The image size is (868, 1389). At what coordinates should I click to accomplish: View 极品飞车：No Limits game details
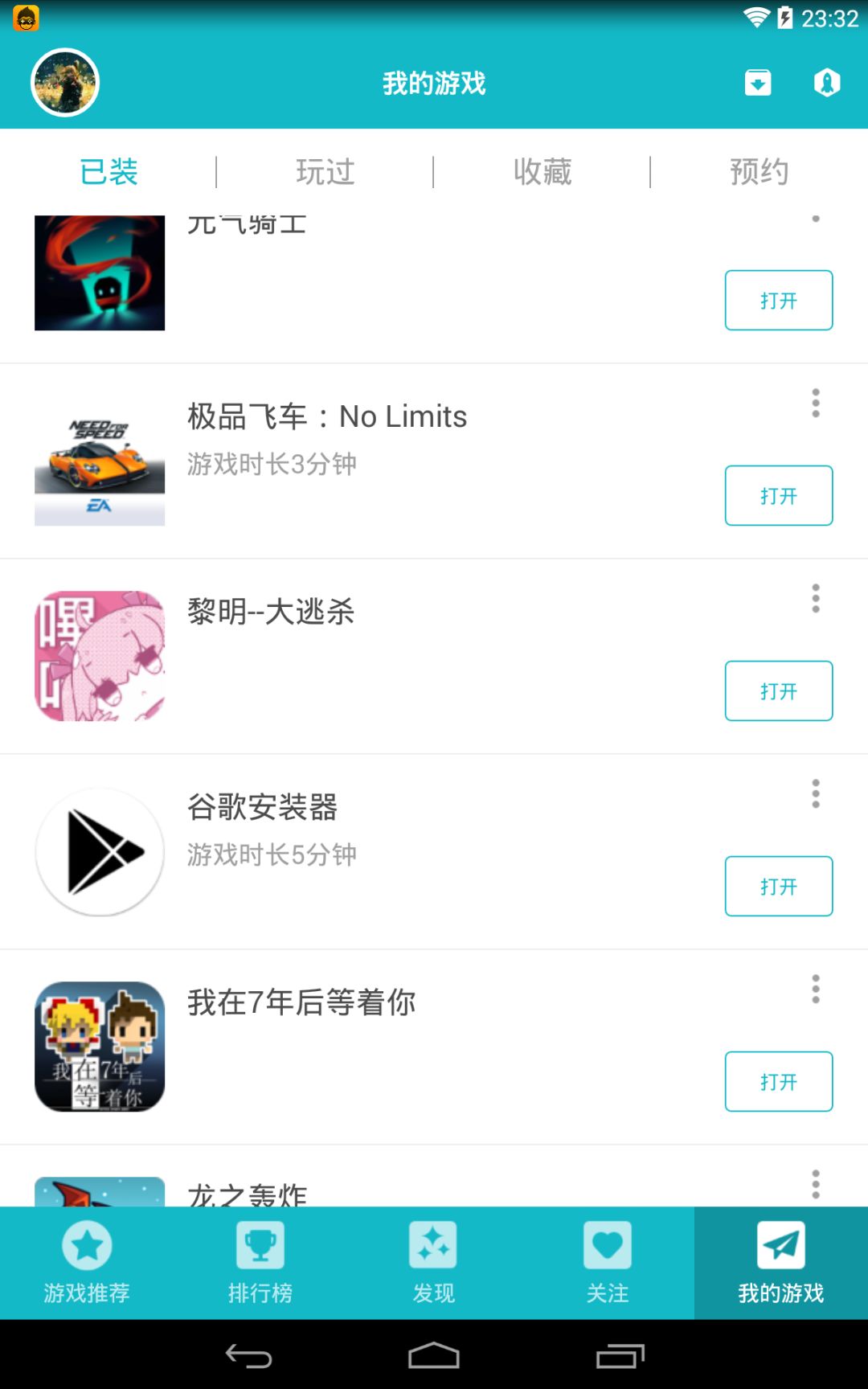(x=326, y=417)
